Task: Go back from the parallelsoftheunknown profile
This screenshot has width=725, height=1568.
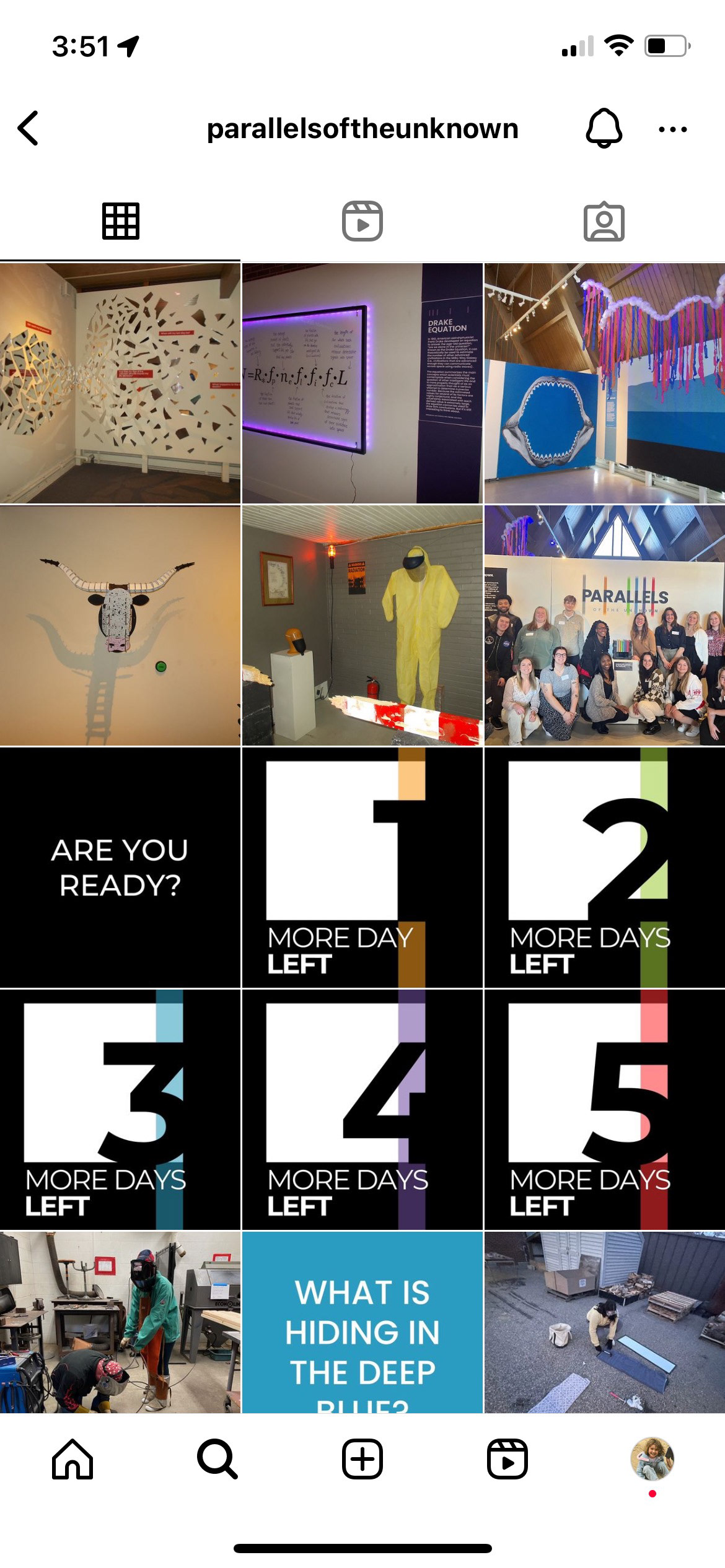Action: (29, 129)
